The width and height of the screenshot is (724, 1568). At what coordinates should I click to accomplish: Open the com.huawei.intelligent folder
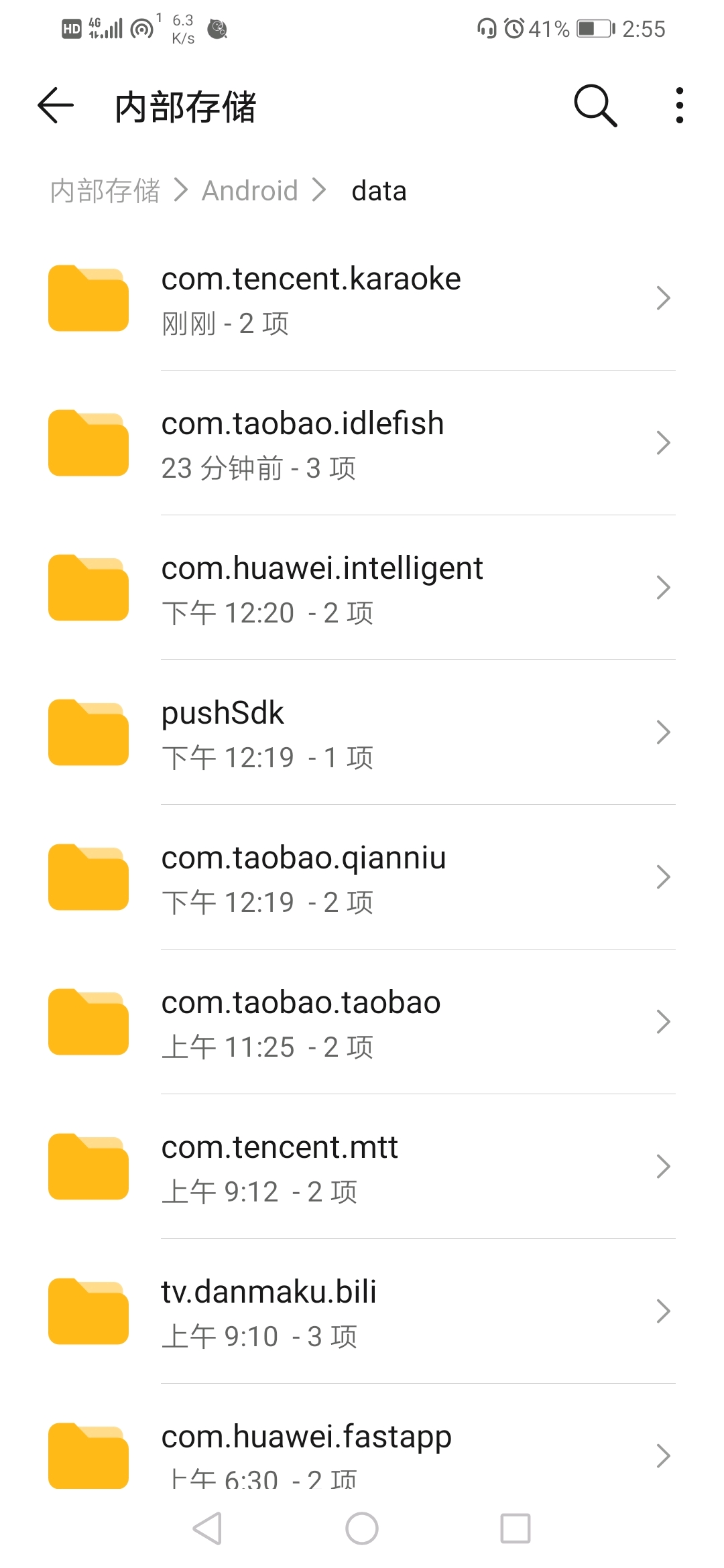tap(362, 588)
